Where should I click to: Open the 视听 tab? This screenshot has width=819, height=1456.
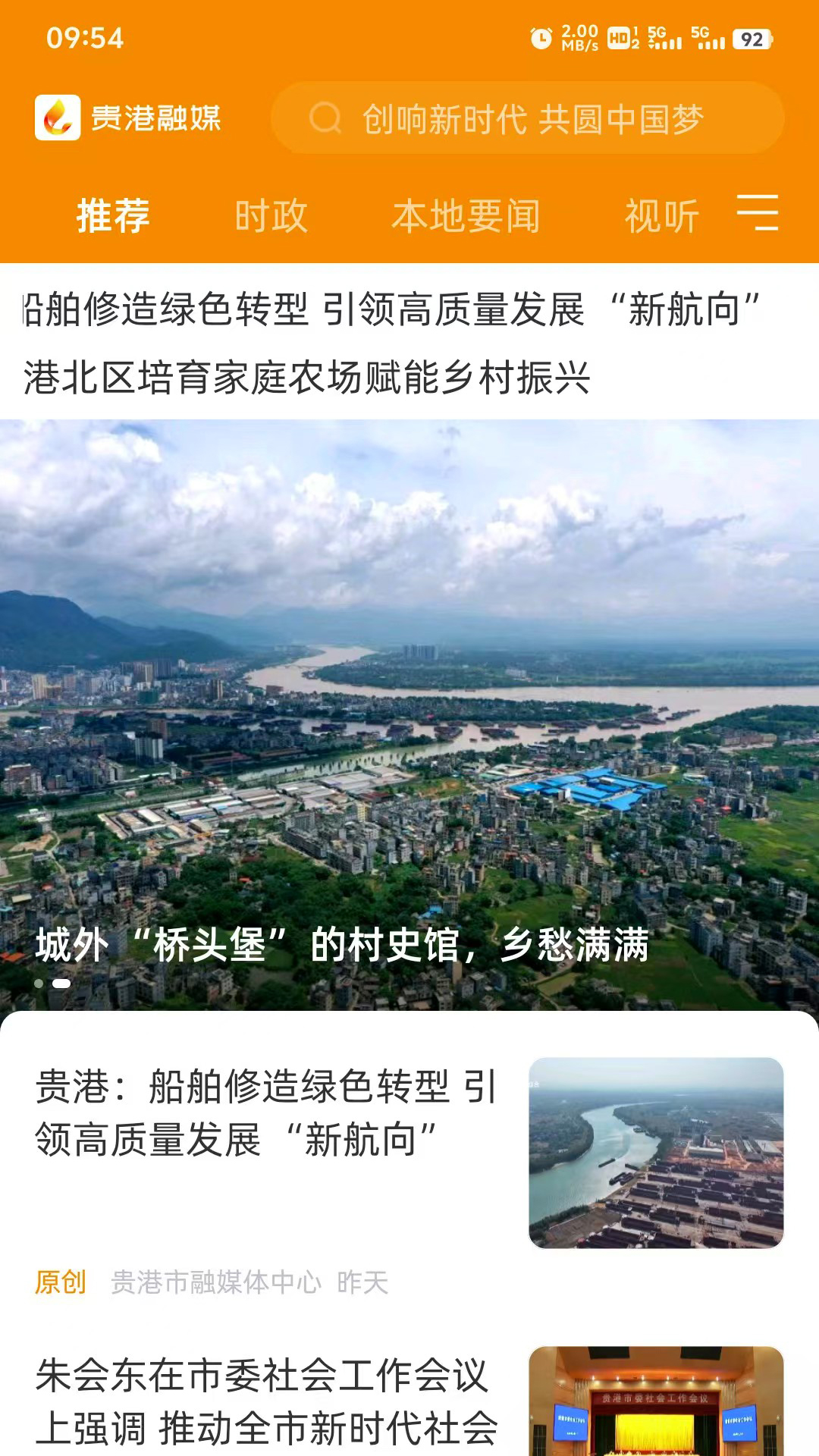click(660, 215)
